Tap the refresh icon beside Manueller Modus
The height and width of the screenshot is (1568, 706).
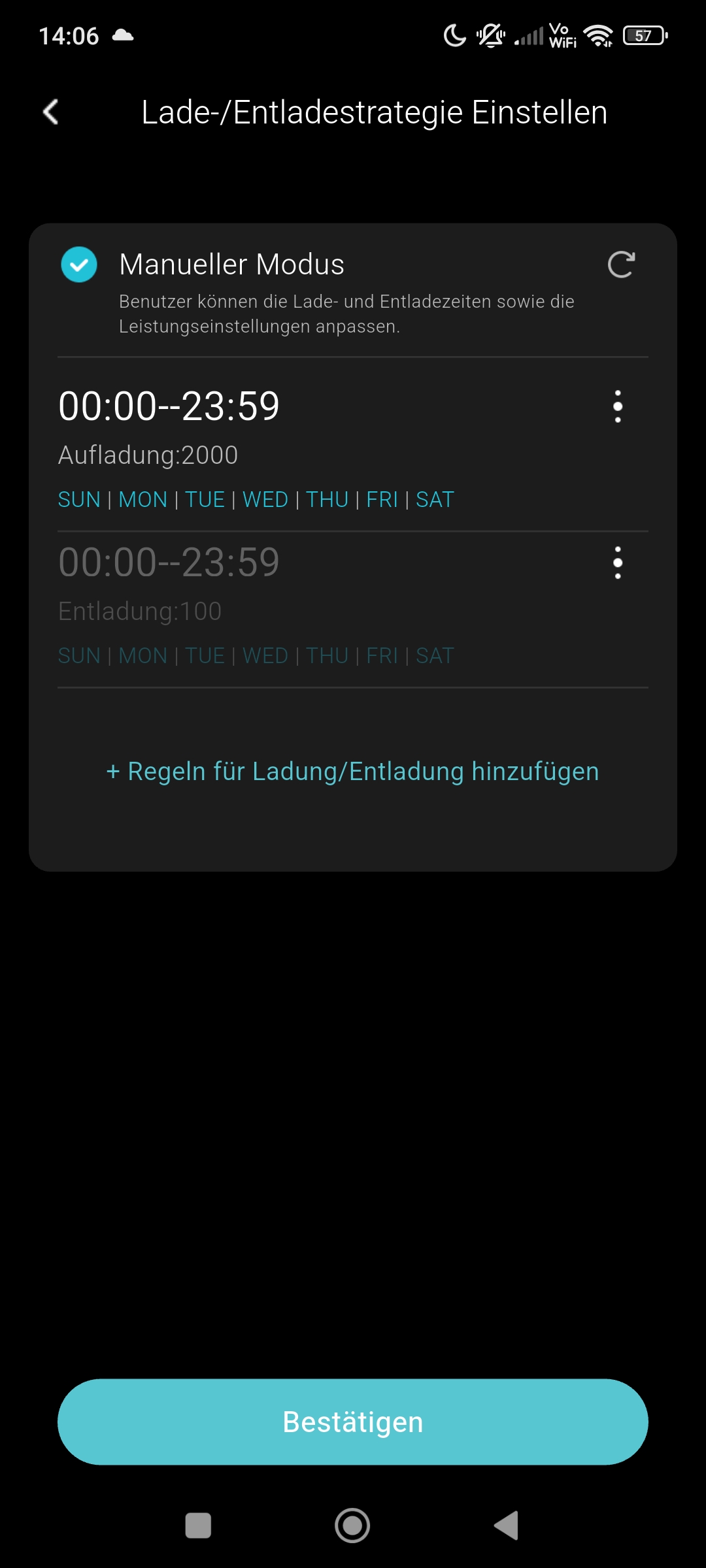pos(620,265)
